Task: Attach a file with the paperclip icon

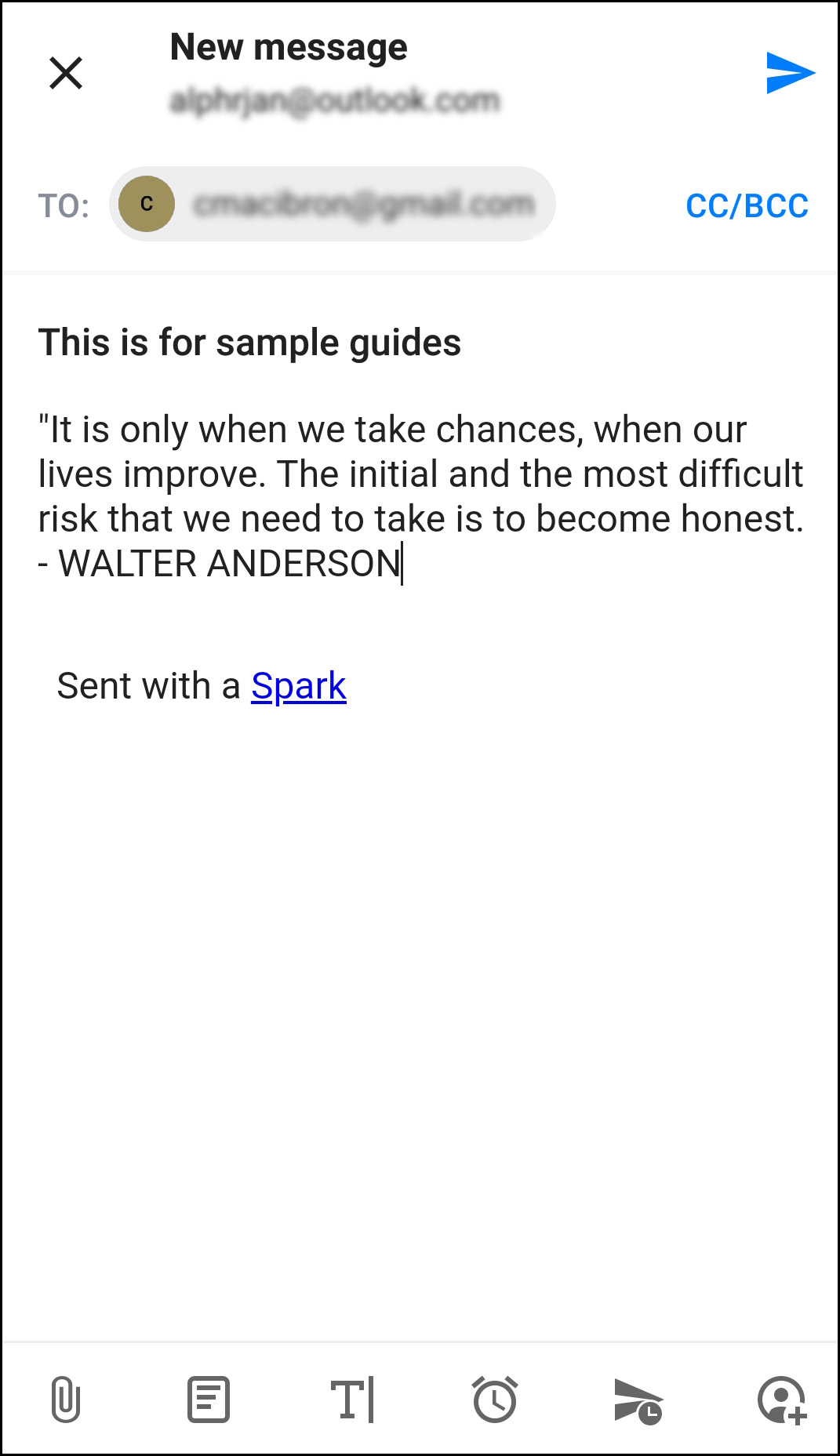Action: point(66,1400)
